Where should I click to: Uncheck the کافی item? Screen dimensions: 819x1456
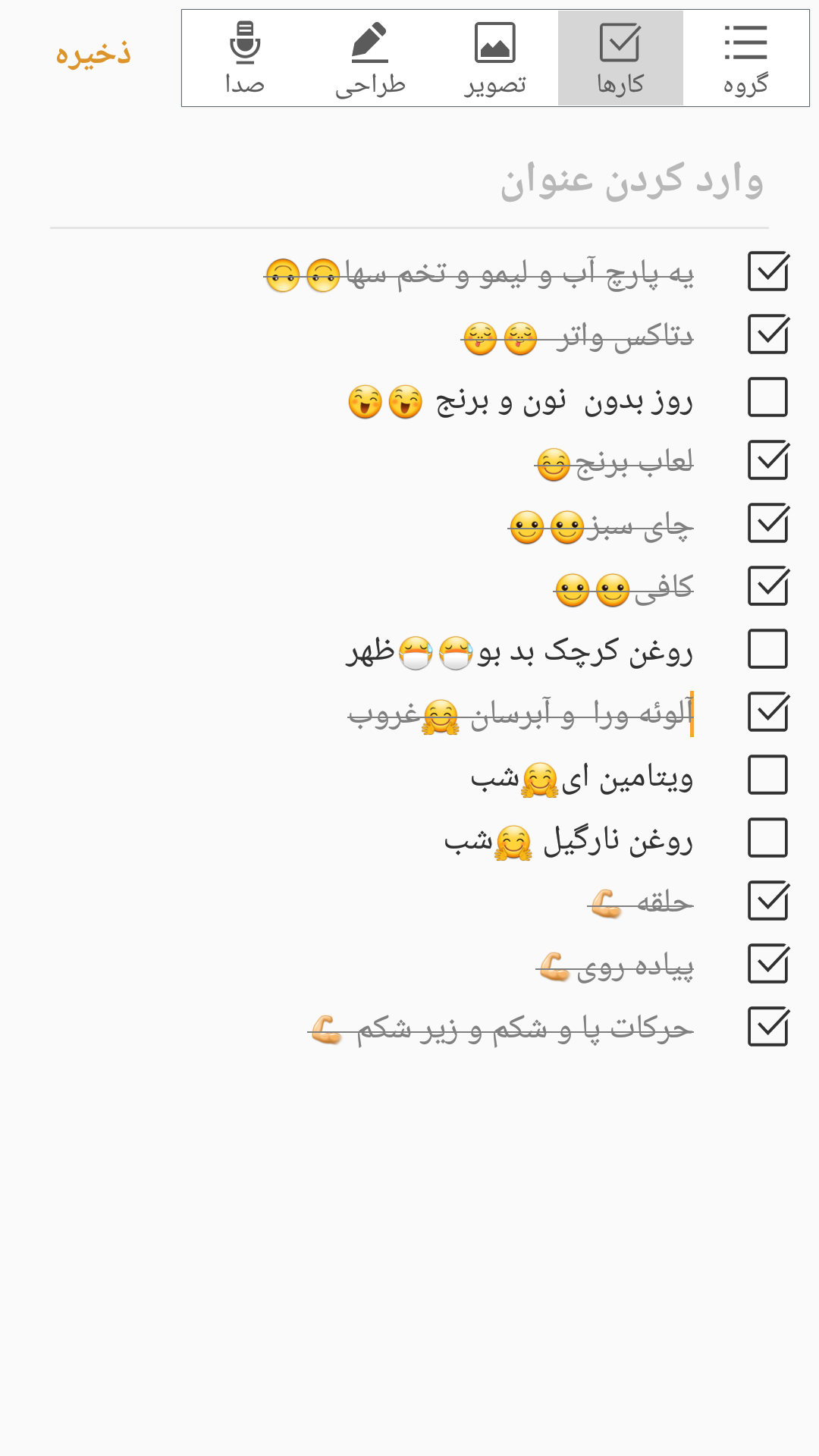pos(767,586)
